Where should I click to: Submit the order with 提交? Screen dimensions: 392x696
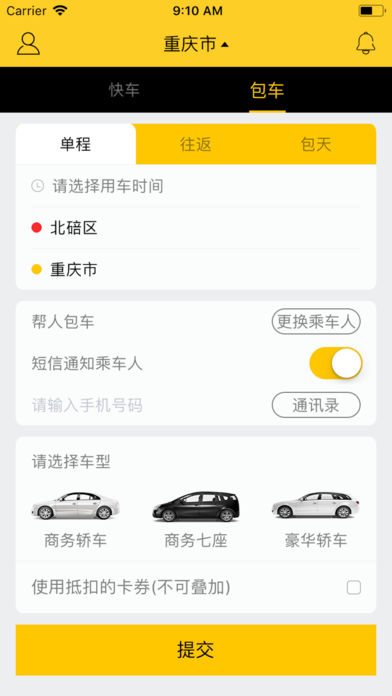coord(196,650)
